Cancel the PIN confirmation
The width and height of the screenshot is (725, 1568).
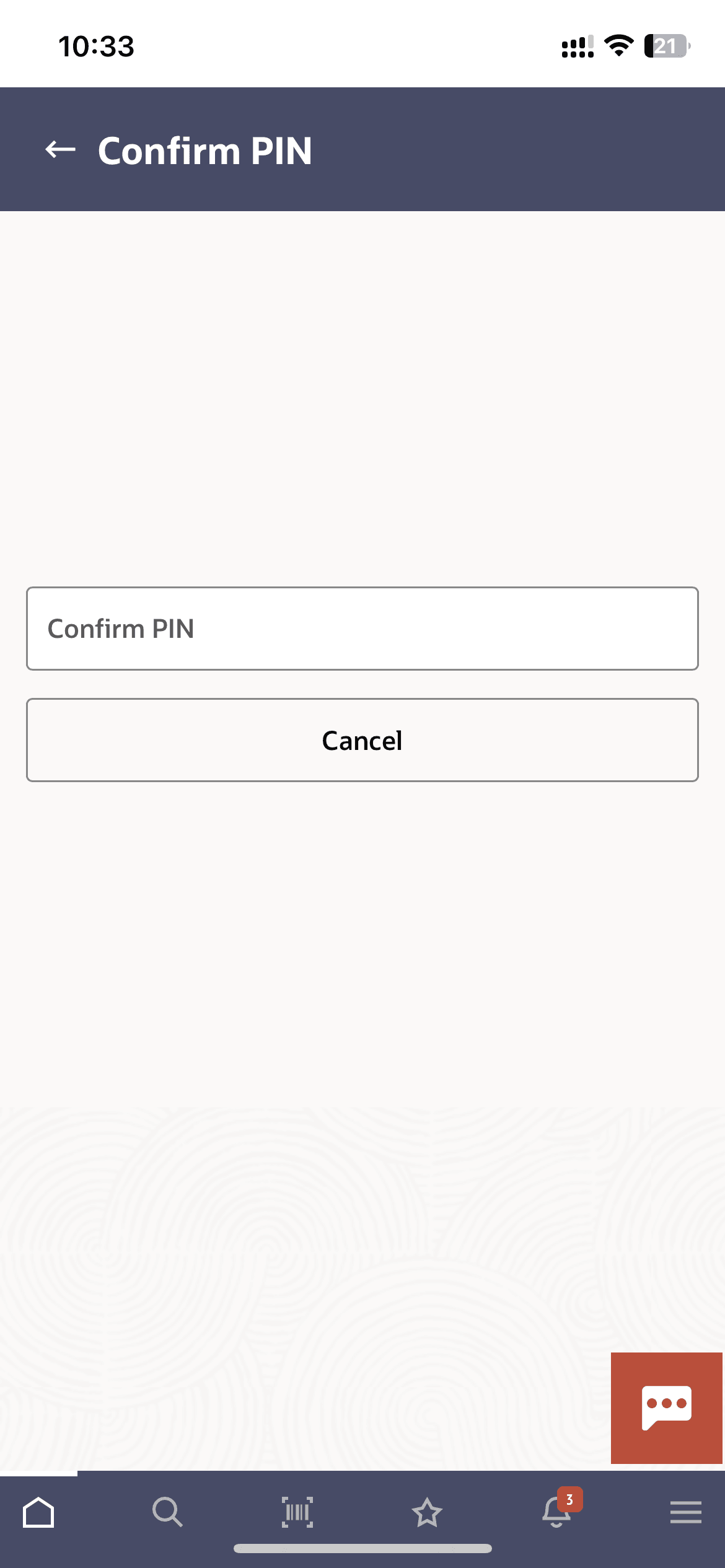tap(362, 741)
